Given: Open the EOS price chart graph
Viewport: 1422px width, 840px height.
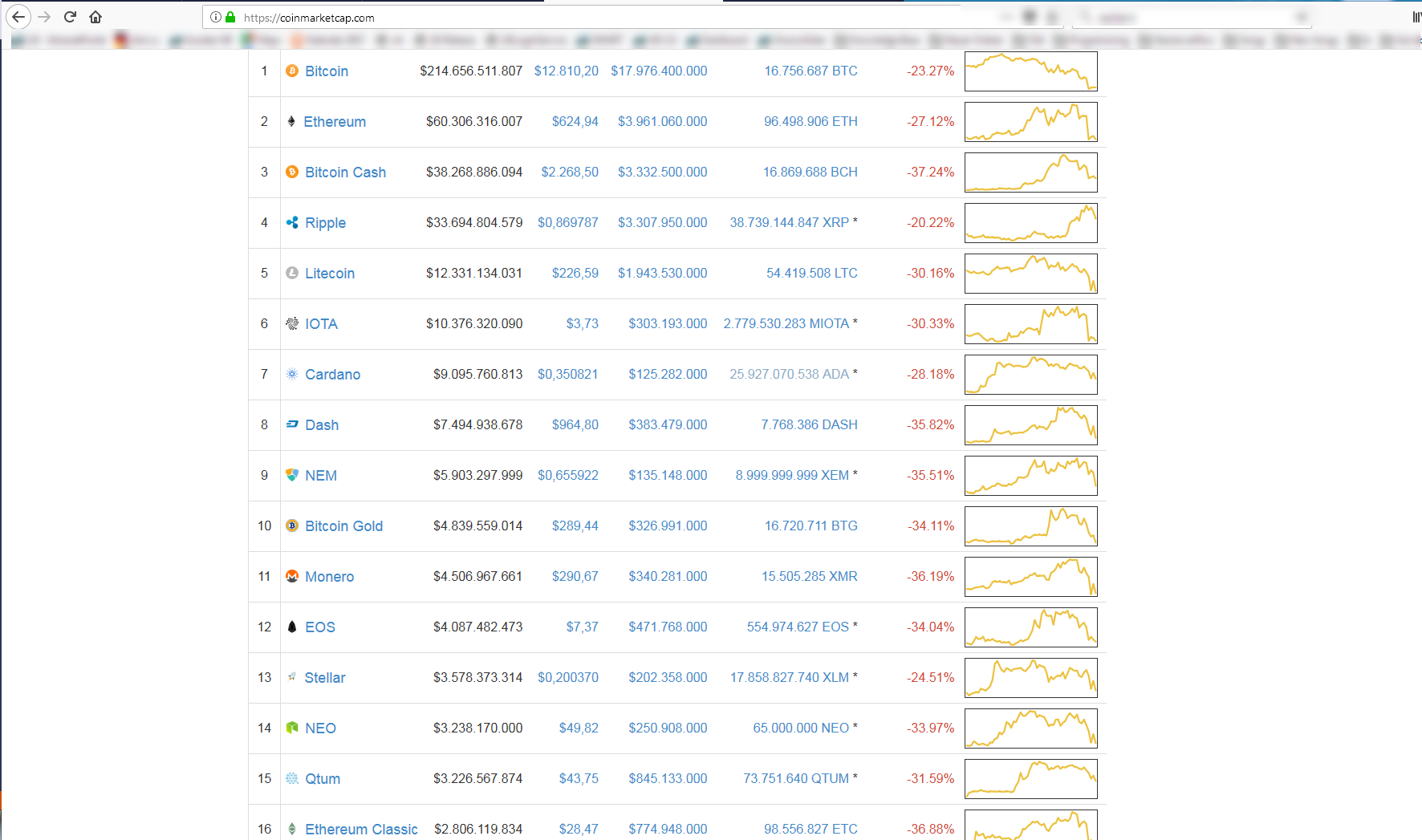Looking at the screenshot, I should click(x=1030, y=627).
